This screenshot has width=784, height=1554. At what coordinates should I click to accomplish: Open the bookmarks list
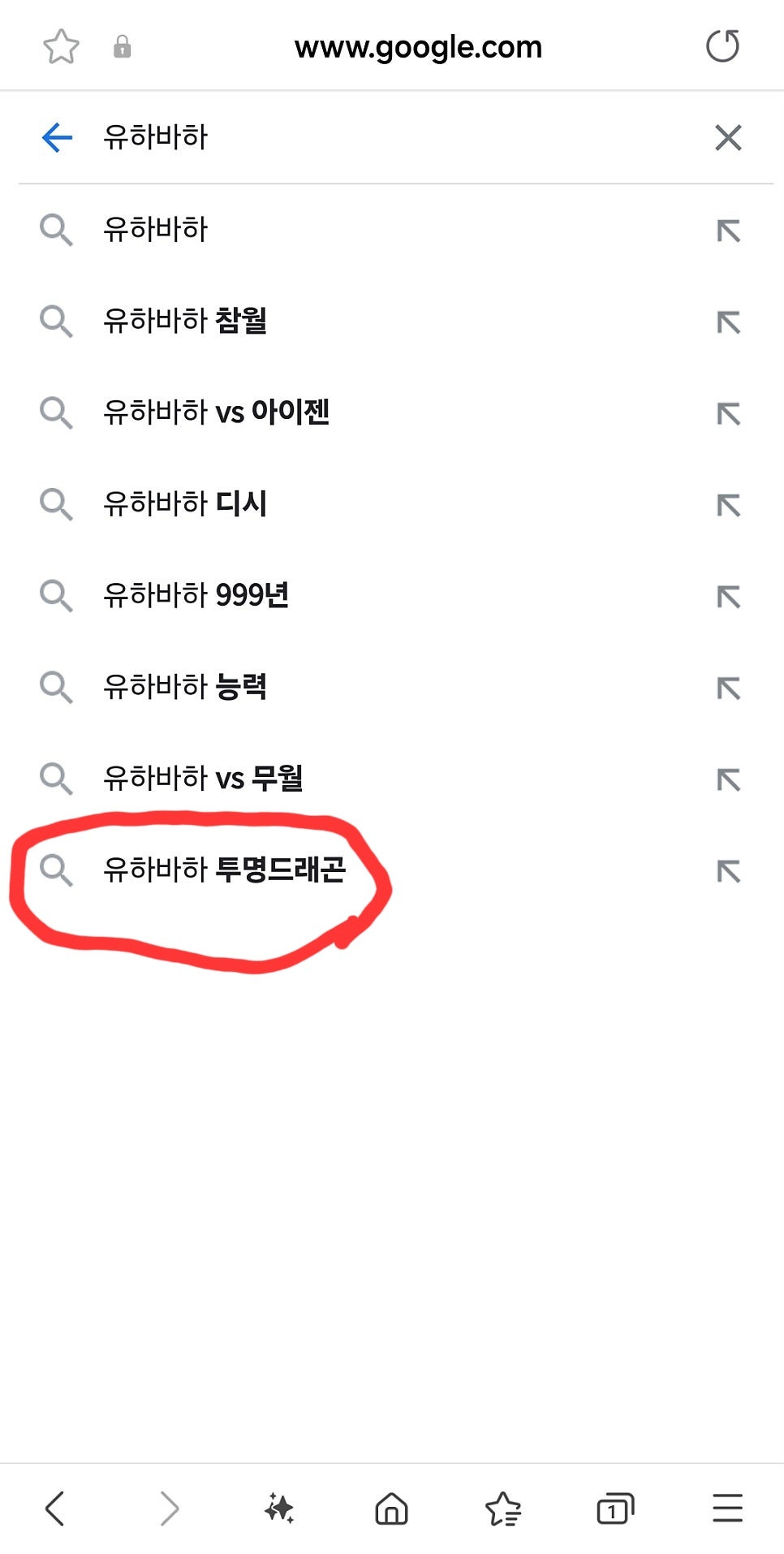tap(504, 1509)
